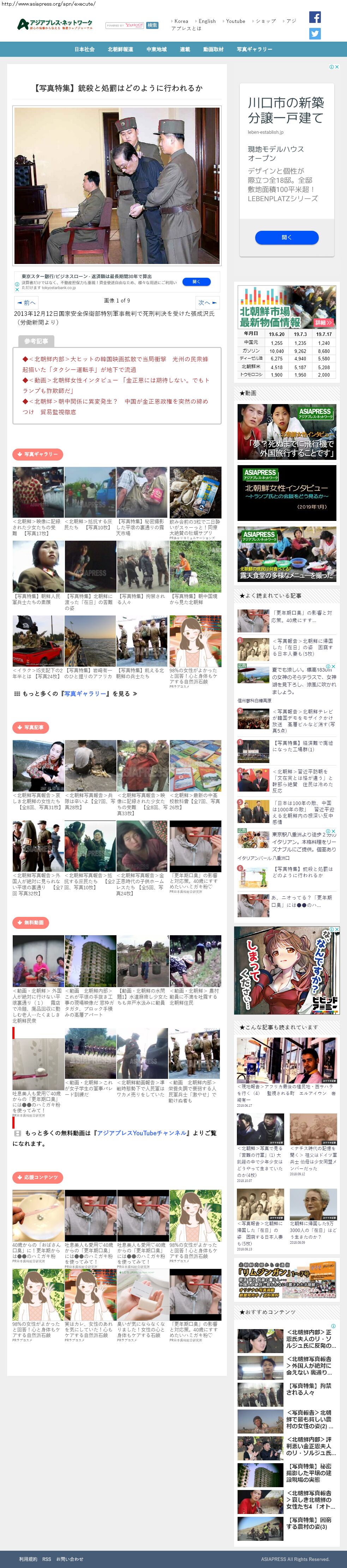The height and width of the screenshot is (1568, 347).
Task: Select the 中東地域 navigation tab
Action: pos(156,49)
